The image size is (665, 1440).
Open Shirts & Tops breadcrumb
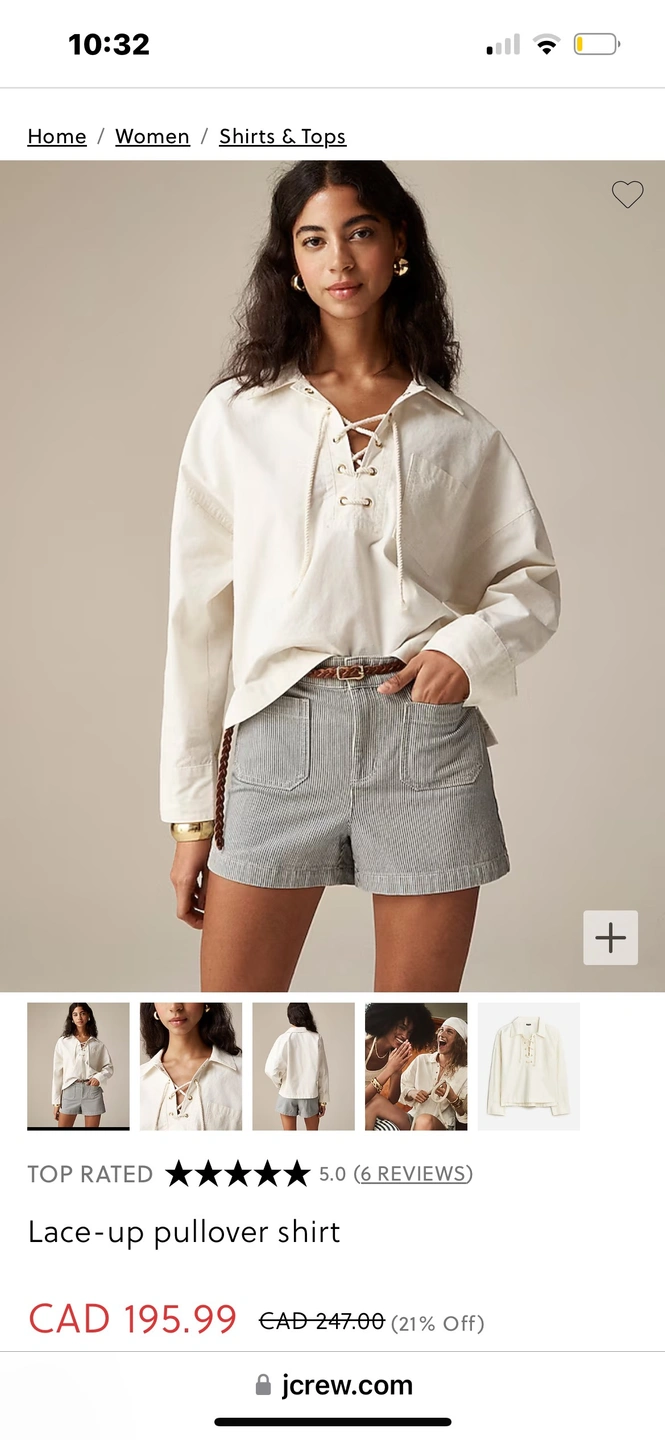[x=282, y=137]
